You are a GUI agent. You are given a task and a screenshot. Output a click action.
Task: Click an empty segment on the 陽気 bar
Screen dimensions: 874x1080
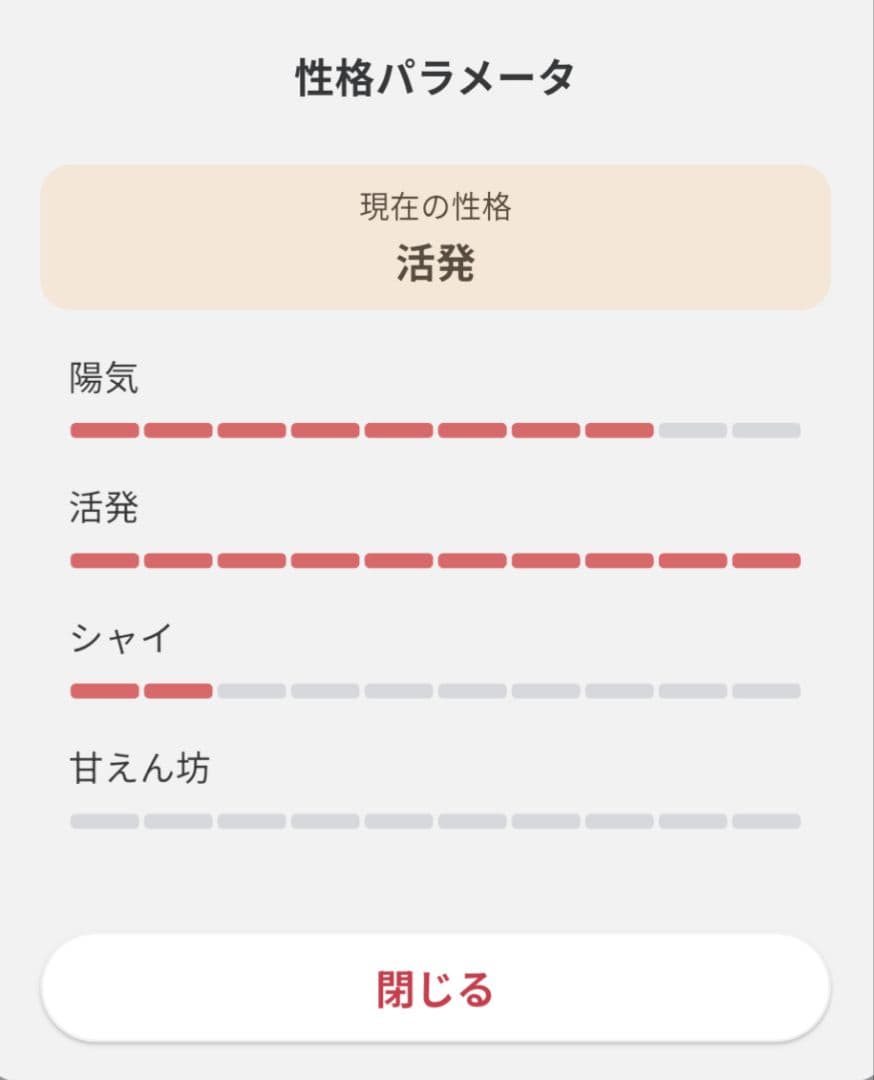point(690,430)
